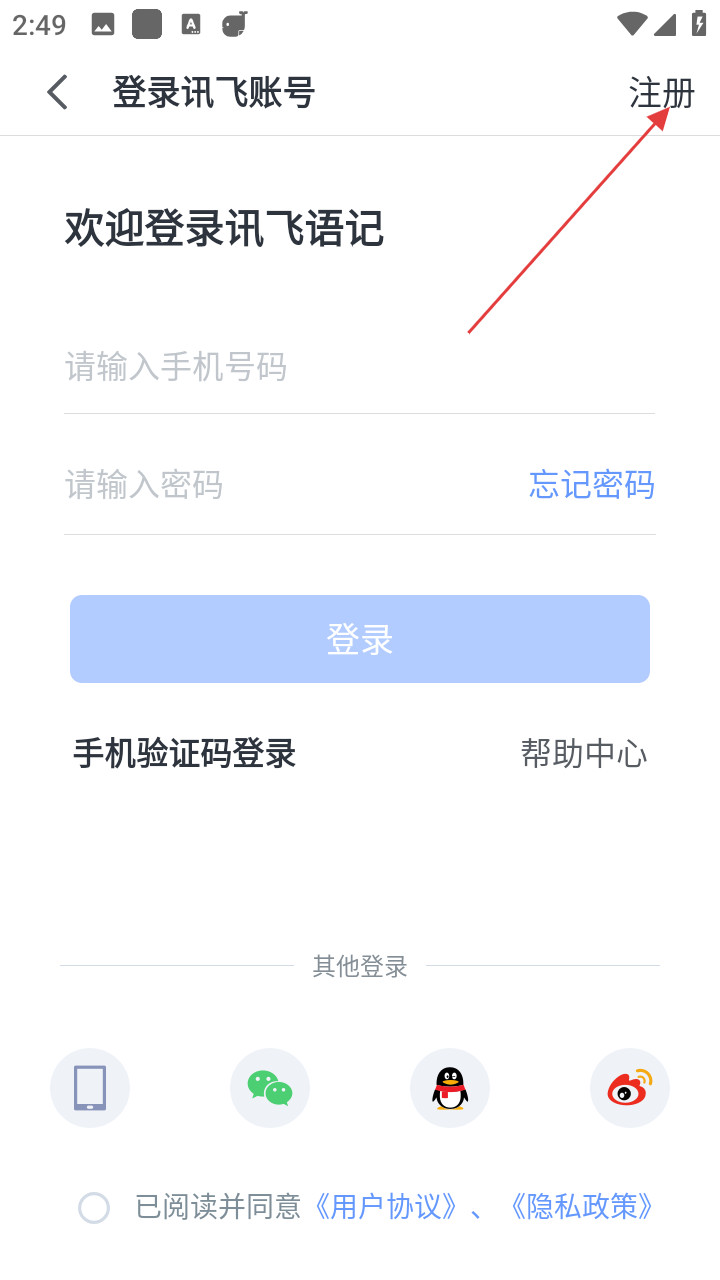Check the agreement consent circle

(94, 1208)
